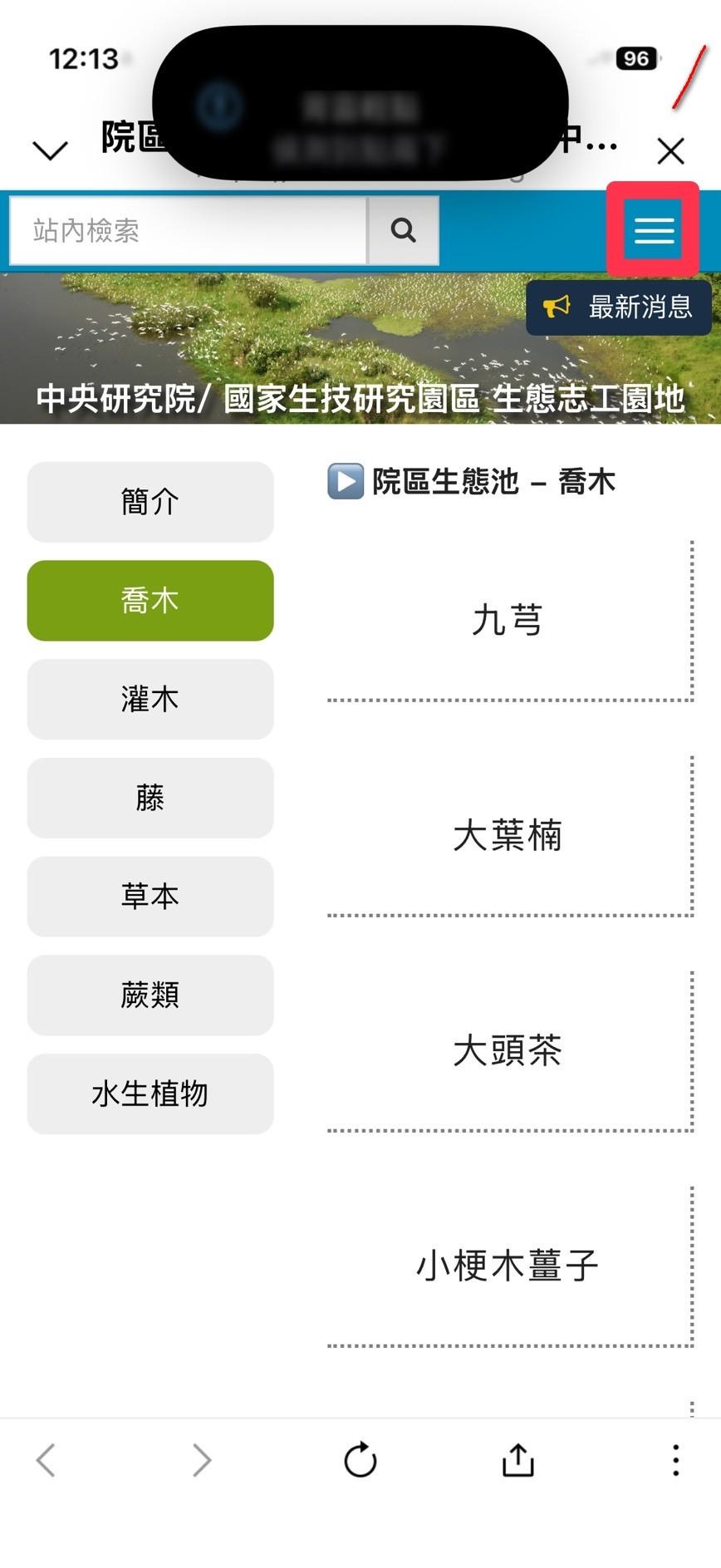
Task: View the 小梗木薑子 tree entry
Action: pos(508,1266)
